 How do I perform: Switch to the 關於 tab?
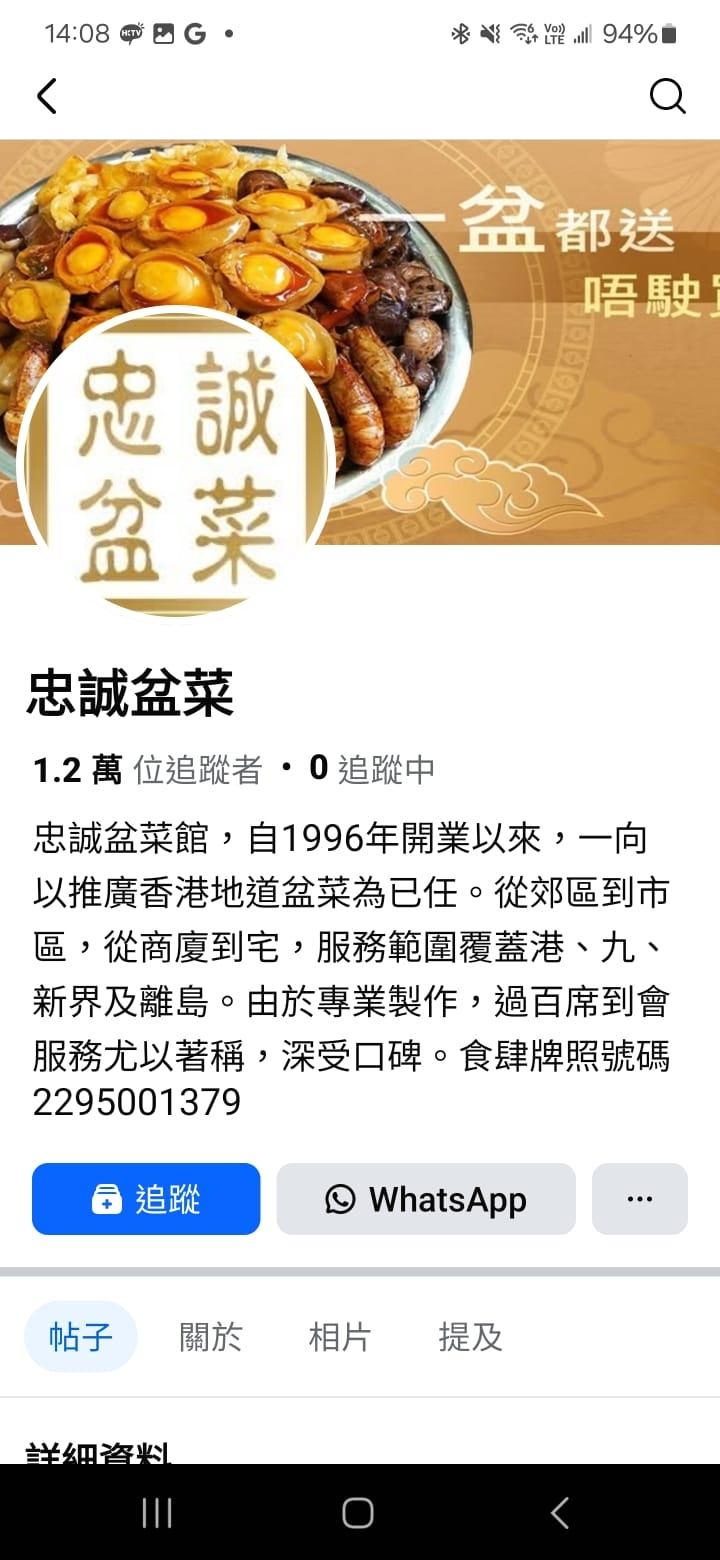[210, 1337]
